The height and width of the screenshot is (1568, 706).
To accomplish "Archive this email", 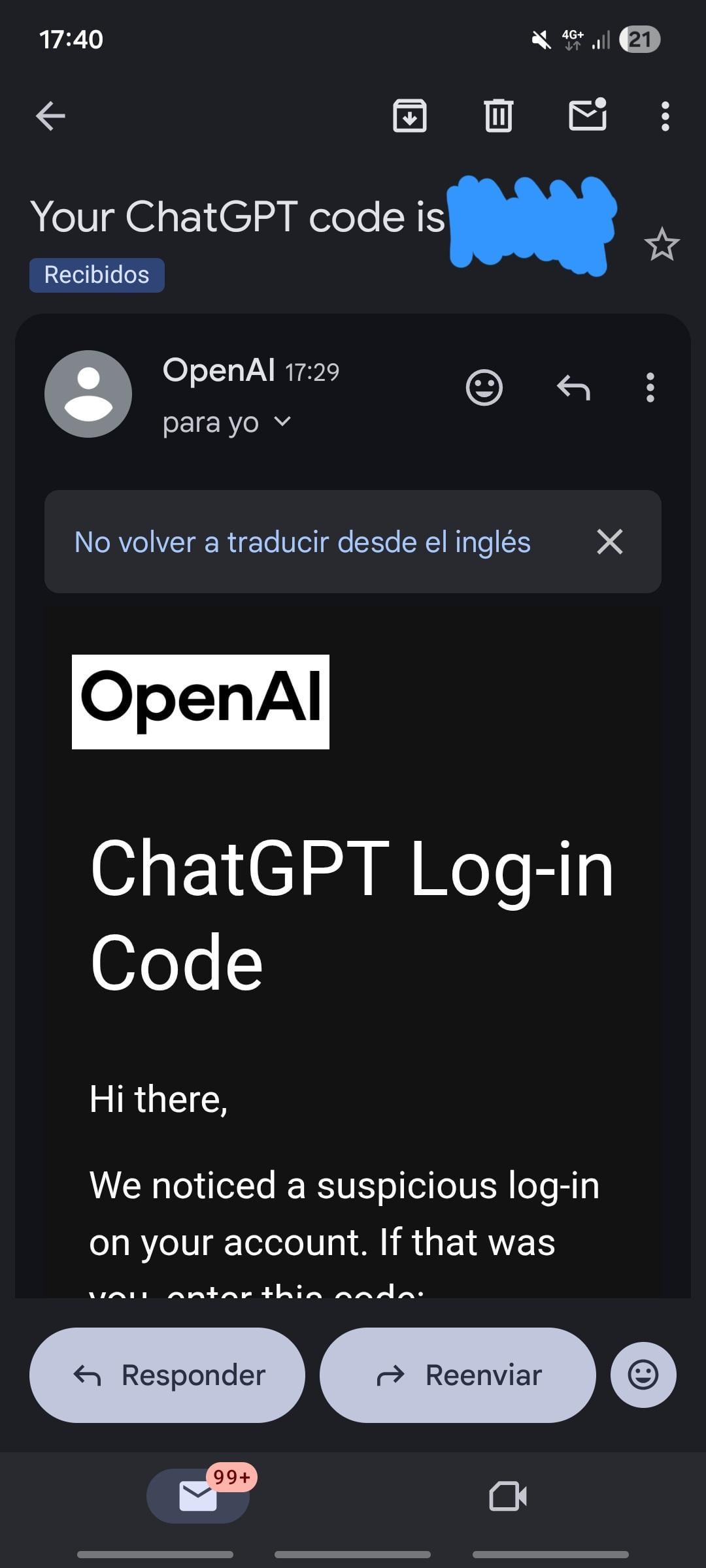I will point(409,116).
